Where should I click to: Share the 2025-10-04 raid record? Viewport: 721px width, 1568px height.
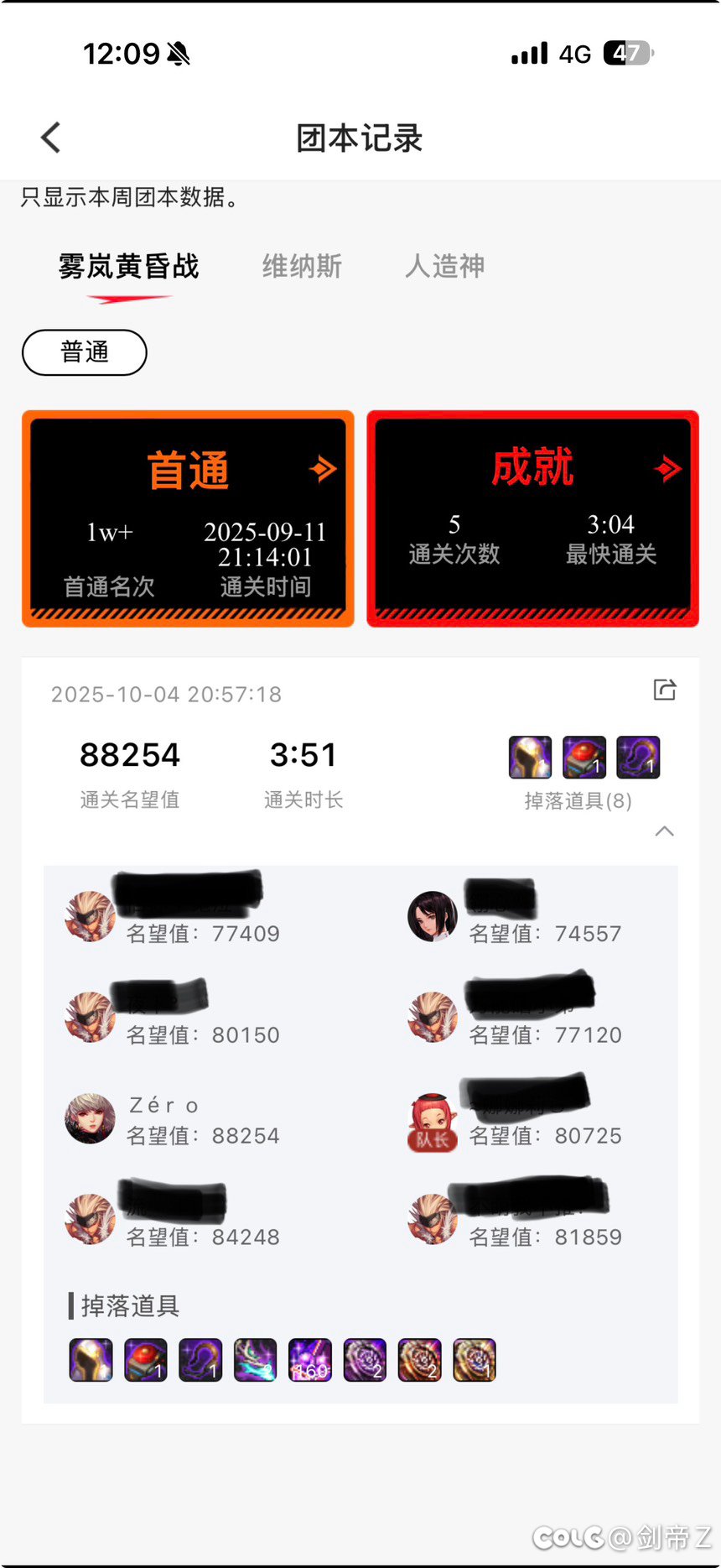click(664, 690)
